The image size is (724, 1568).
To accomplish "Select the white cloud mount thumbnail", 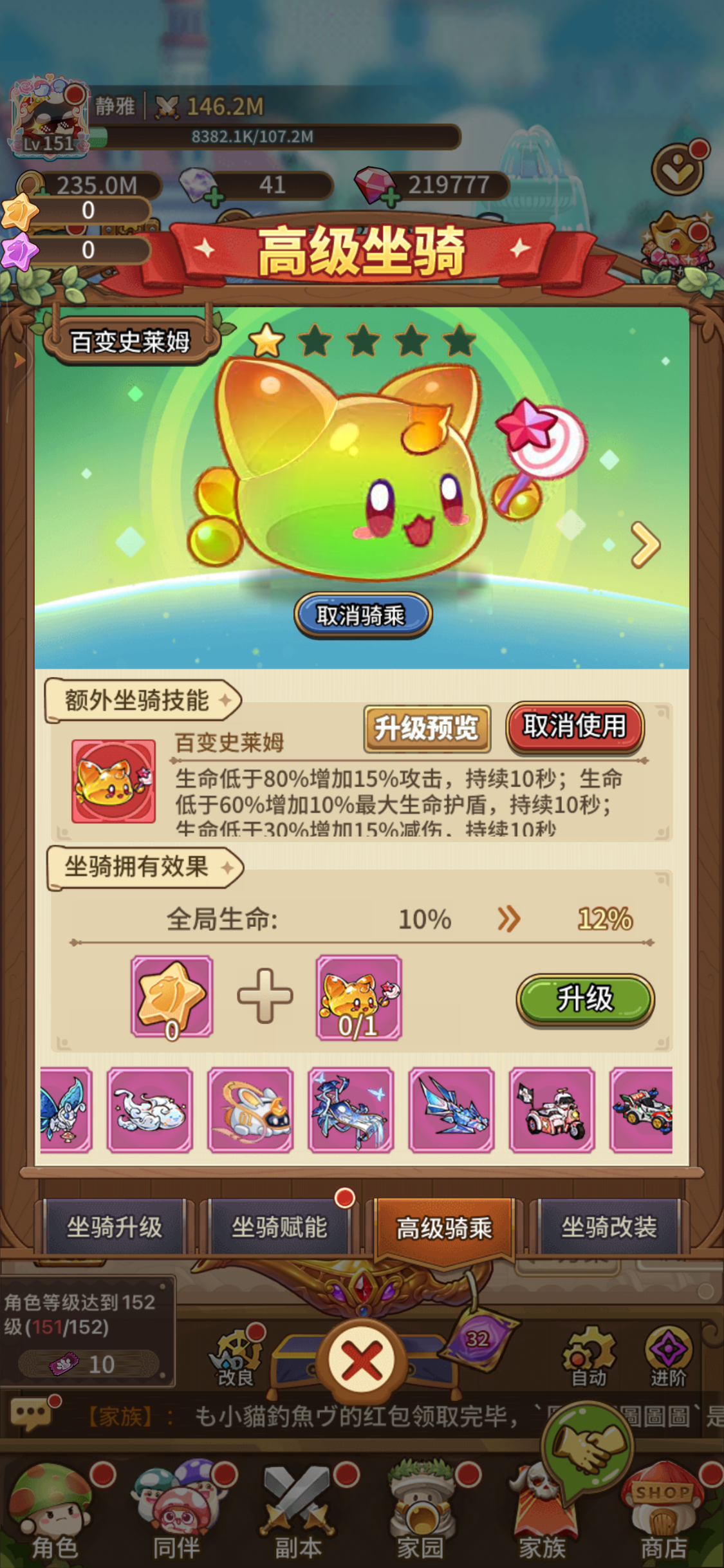I will click(x=150, y=1110).
